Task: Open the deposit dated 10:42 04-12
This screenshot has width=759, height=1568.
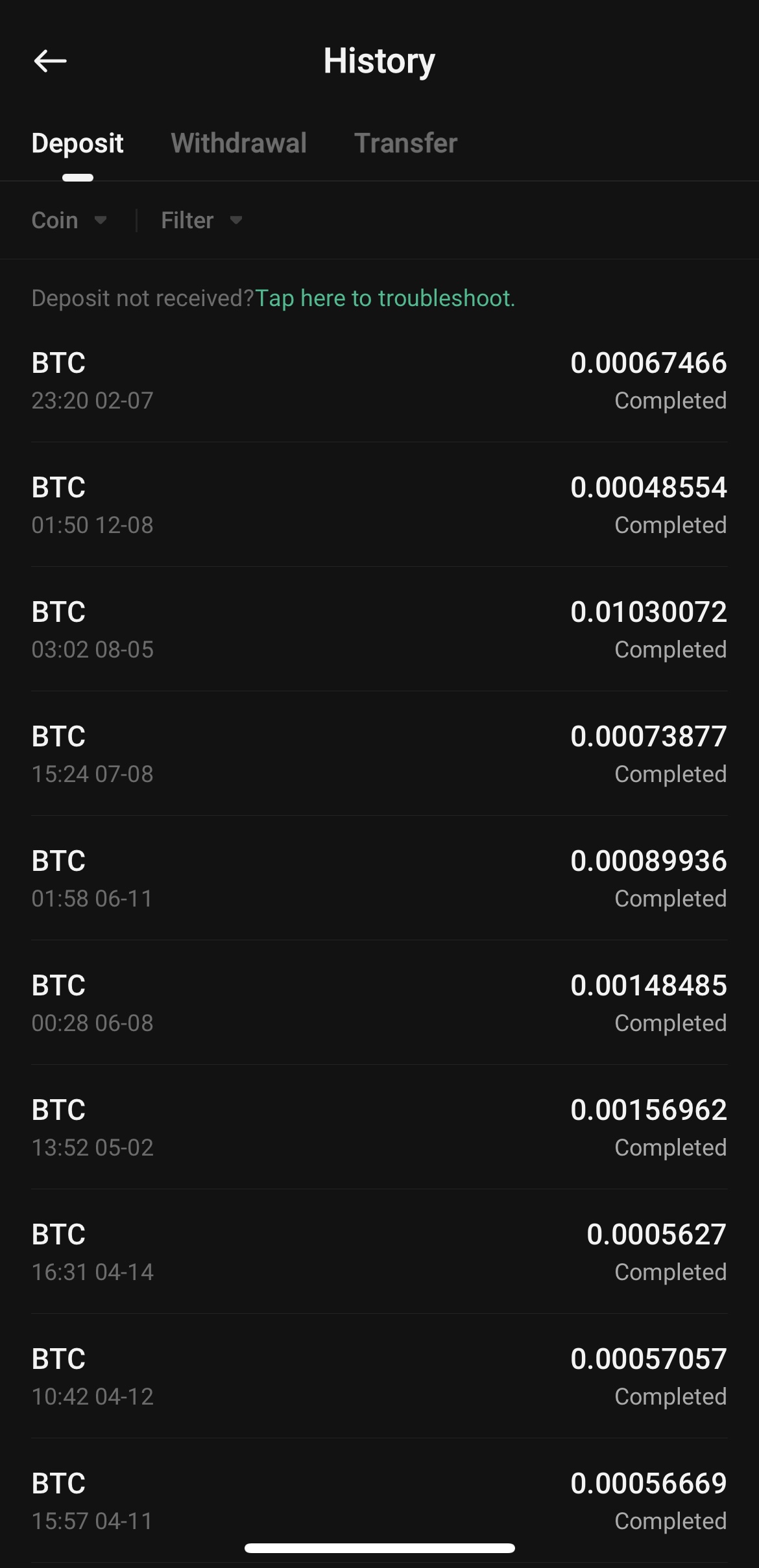Action: (379, 1377)
